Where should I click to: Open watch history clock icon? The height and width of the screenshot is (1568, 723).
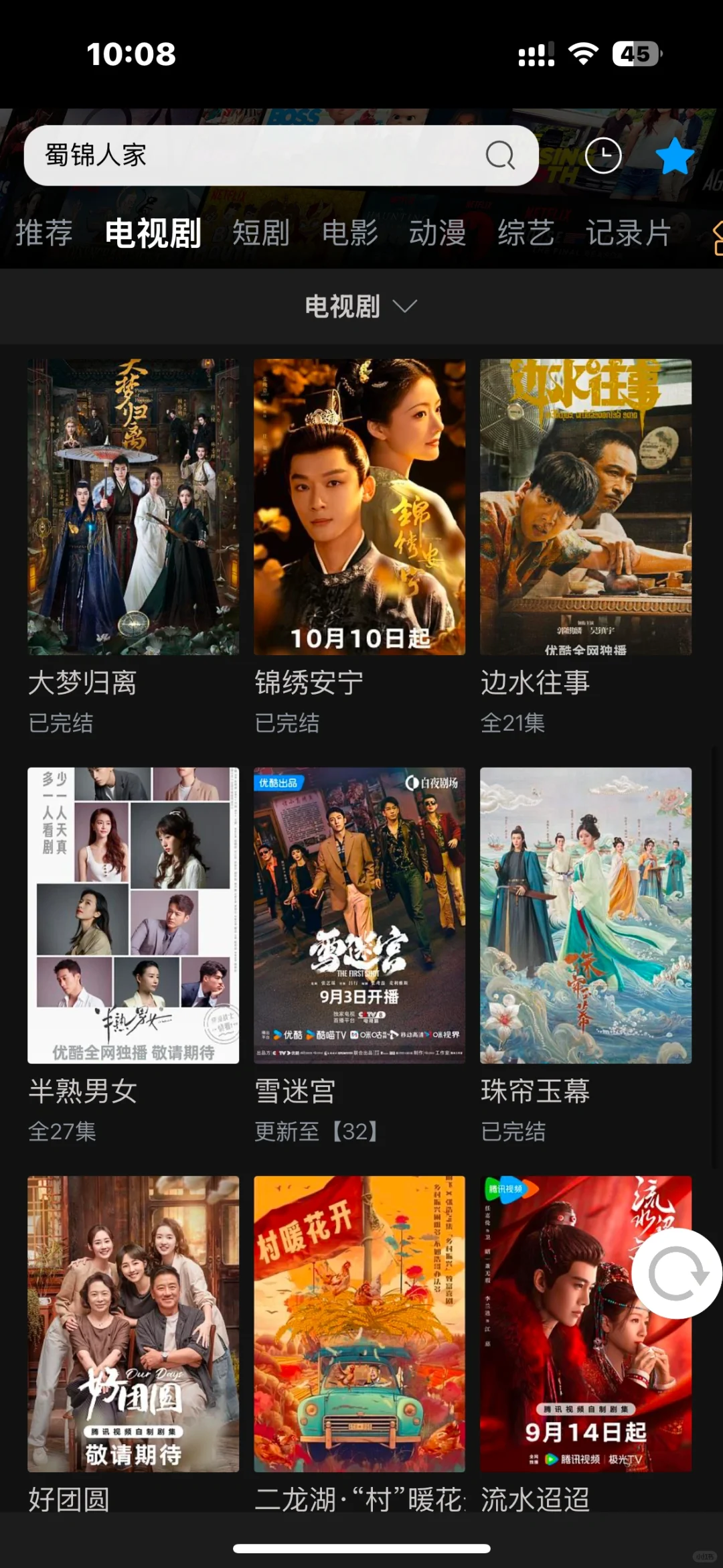(x=602, y=156)
